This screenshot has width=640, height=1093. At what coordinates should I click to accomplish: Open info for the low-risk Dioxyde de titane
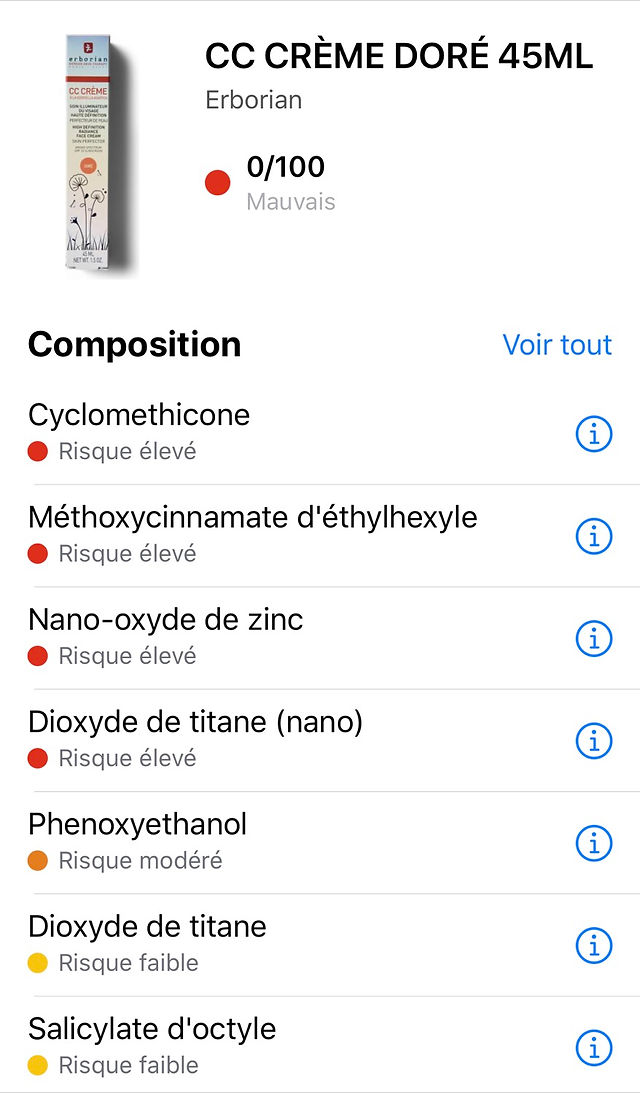[x=594, y=946]
